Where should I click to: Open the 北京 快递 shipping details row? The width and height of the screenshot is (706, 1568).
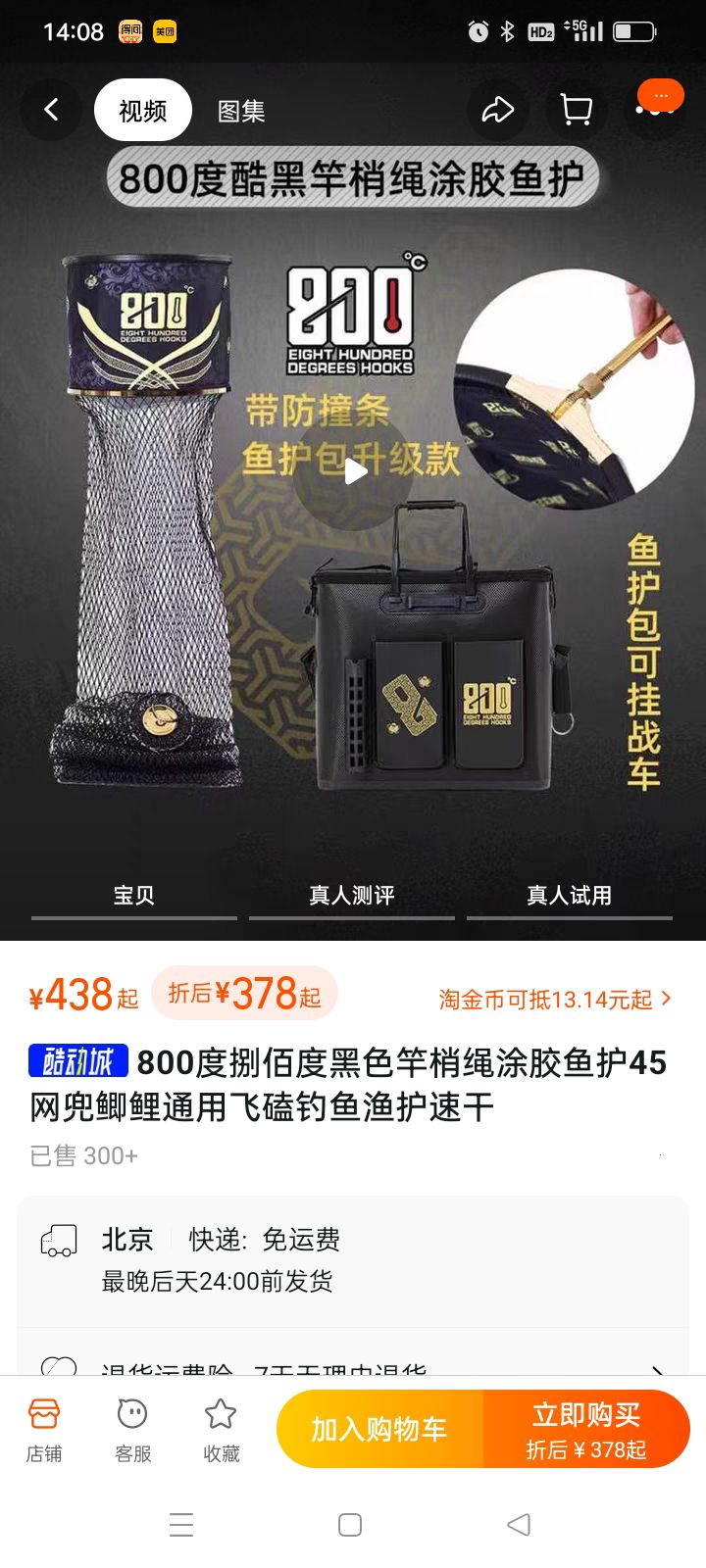coord(353,1260)
